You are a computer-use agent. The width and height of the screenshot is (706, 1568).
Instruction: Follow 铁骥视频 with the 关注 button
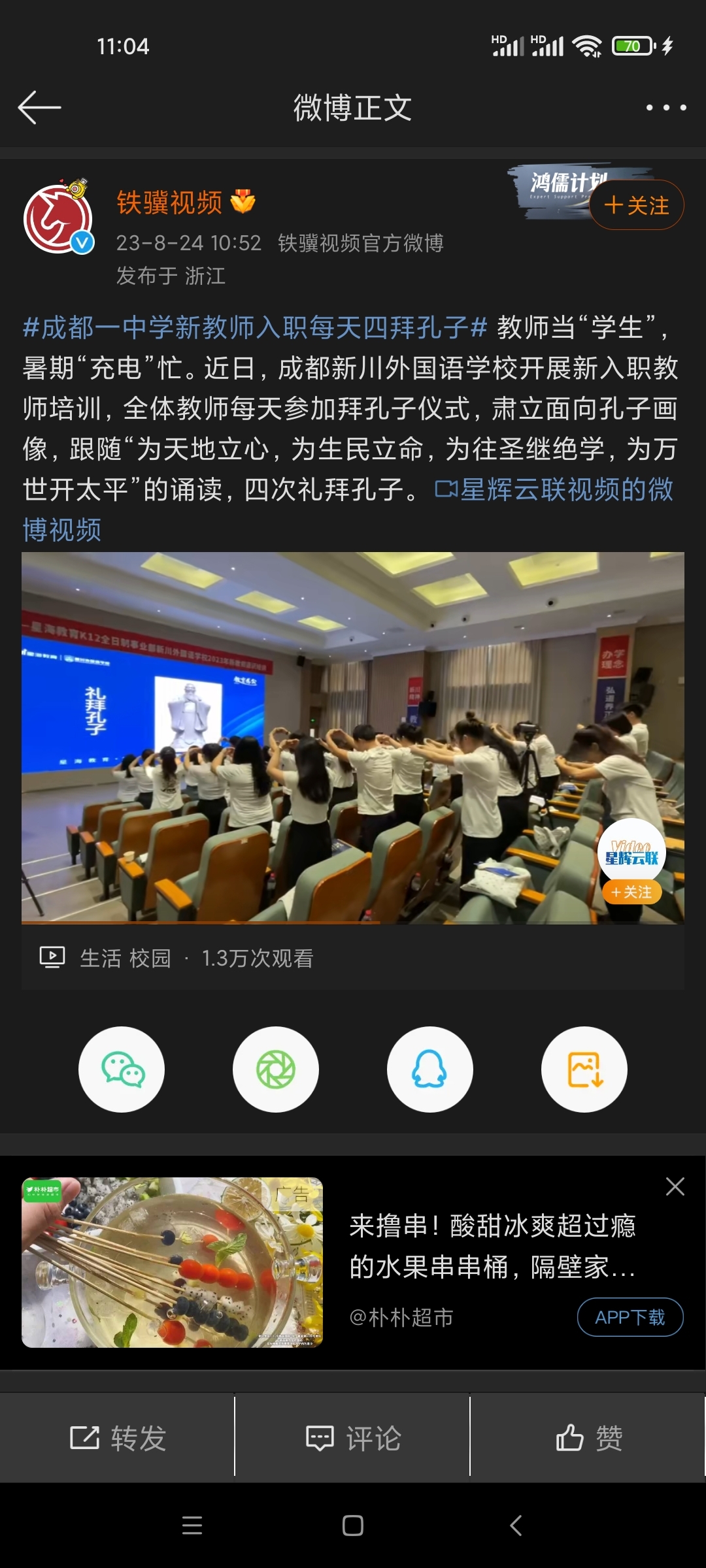[x=637, y=206]
